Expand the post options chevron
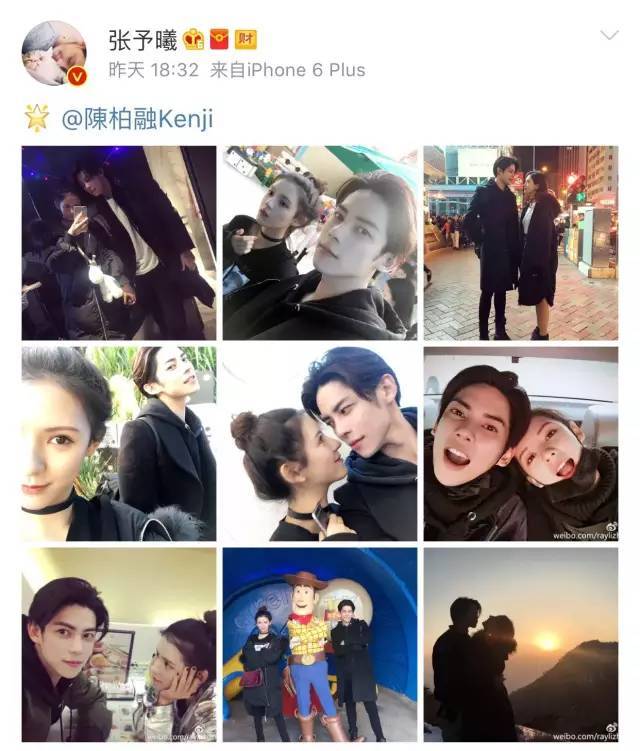Viewport: 640px width, 751px height. click(608, 36)
